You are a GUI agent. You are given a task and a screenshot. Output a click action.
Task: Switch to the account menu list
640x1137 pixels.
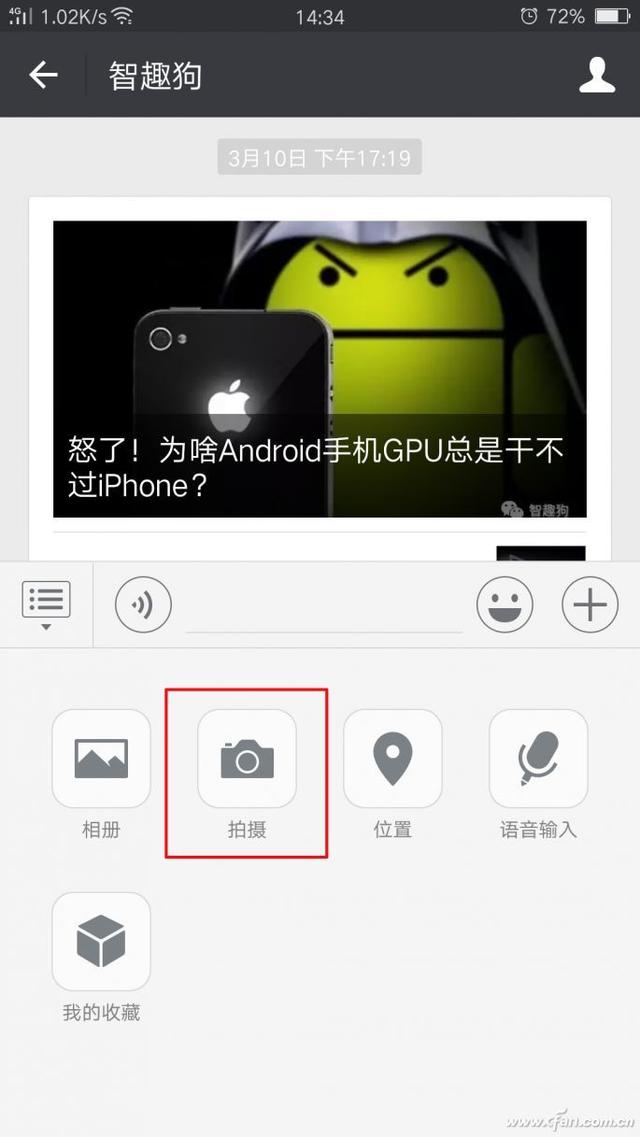(46, 603)
